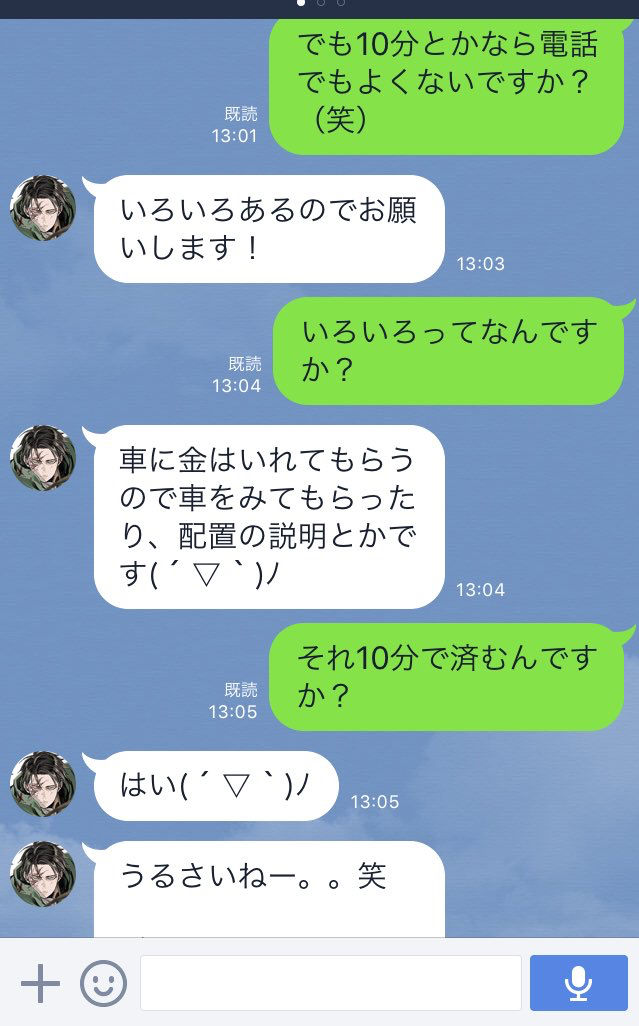Viewport: 639px width, 1026px height.
Task: Tap the blue microphone voice button
Action: pos(578,983)
